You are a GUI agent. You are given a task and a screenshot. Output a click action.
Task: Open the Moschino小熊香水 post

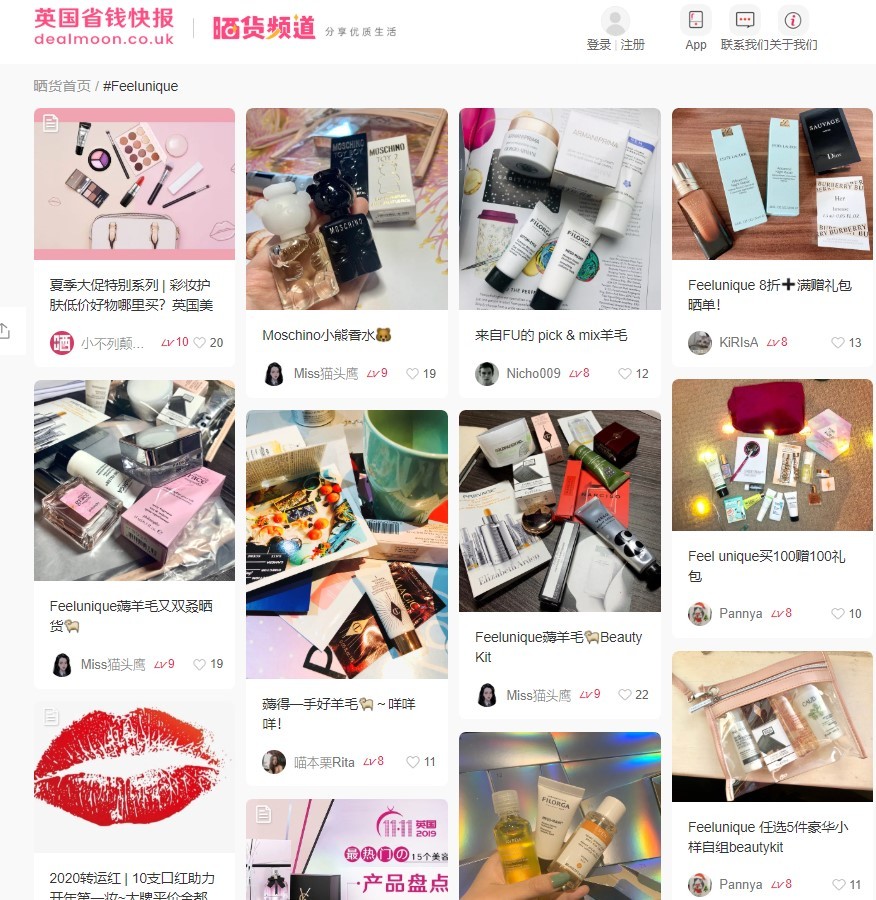point(326,335)
